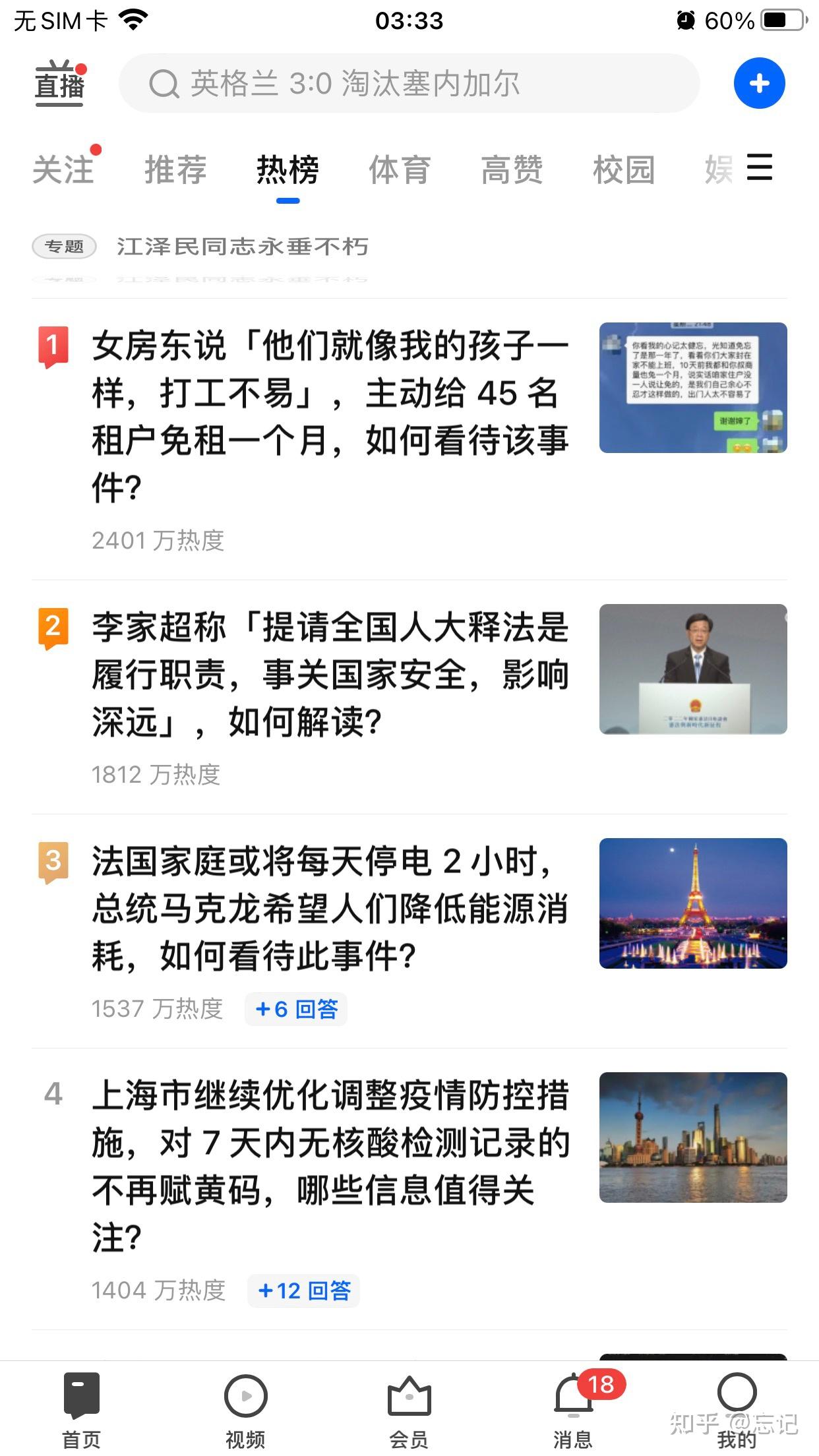819x1456 pixels.
Task: Open the 上海市 防控措施 question
Action: pos(330,1166)
